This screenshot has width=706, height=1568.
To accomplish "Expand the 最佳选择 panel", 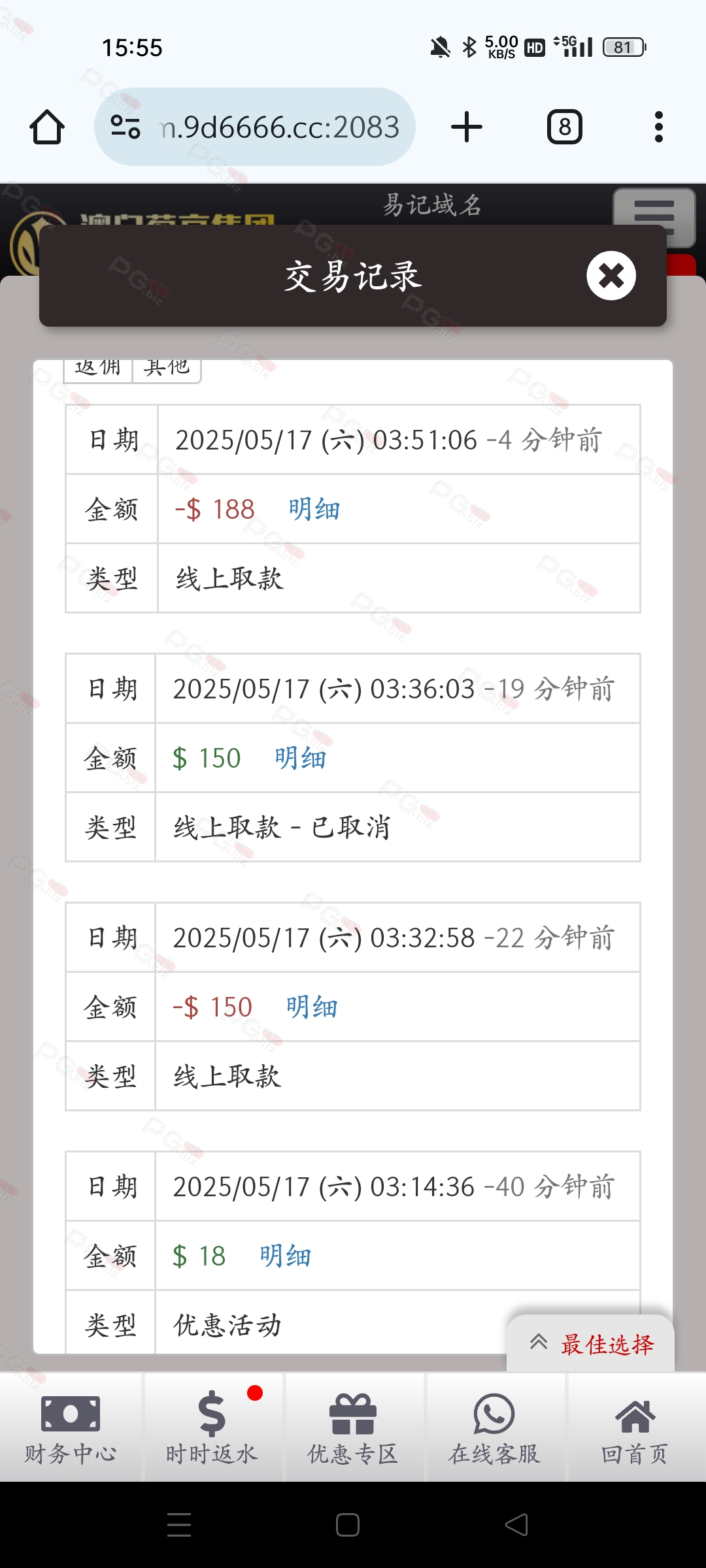I will click(591, 1344).
